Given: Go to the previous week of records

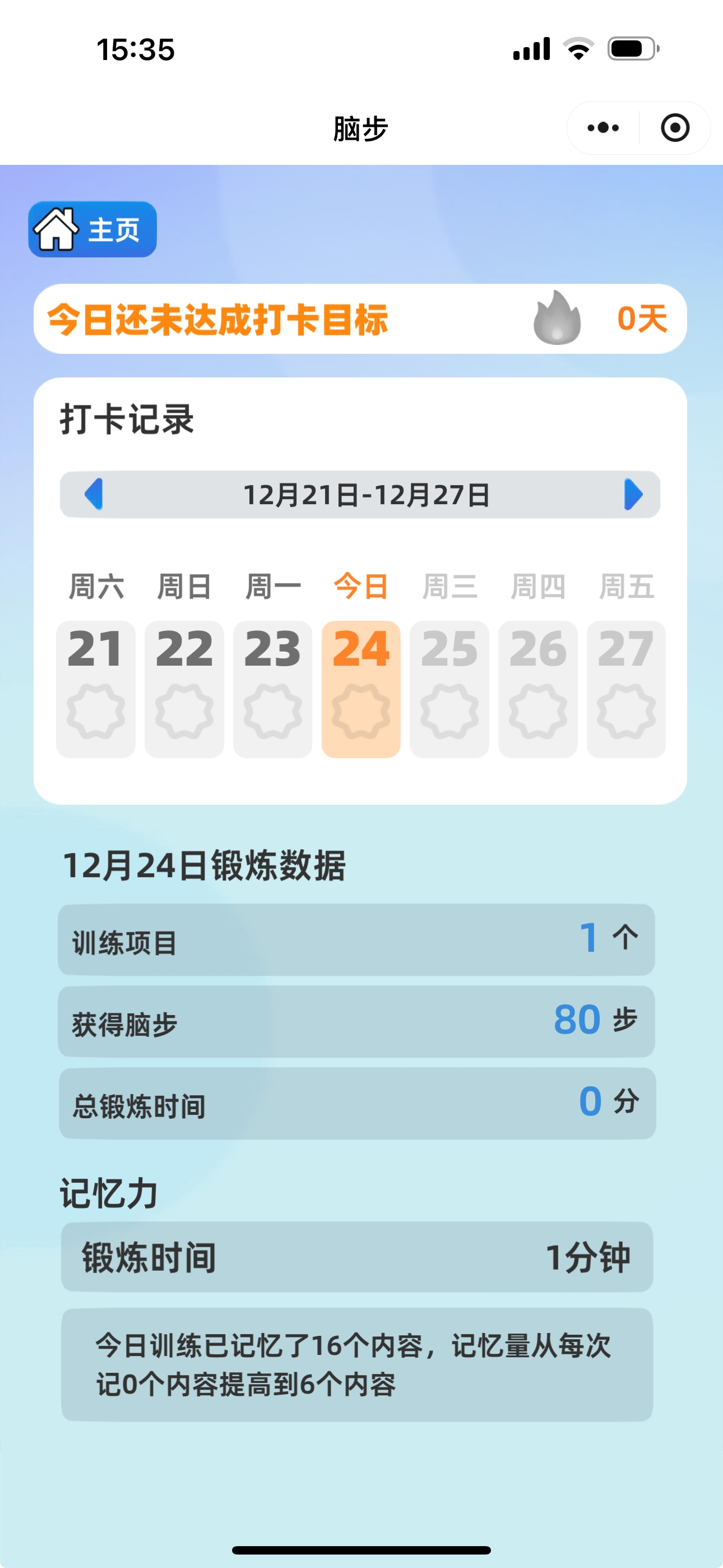Looking at the screenshot, I should 94,494.
